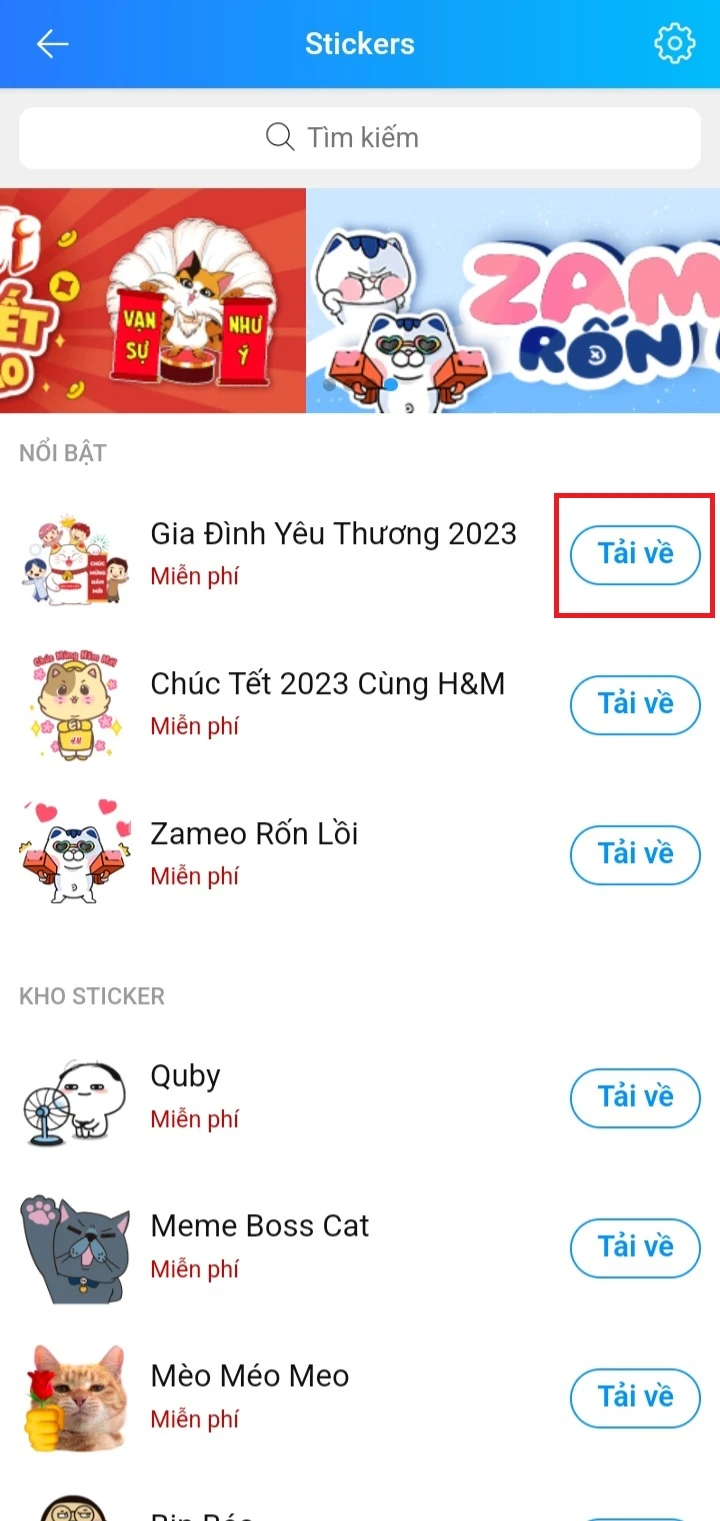Image resolution: width=720 pixels, height=1521 pixels.
Task: Open the sticker settings gear icon
Action: tap(675, 43)
